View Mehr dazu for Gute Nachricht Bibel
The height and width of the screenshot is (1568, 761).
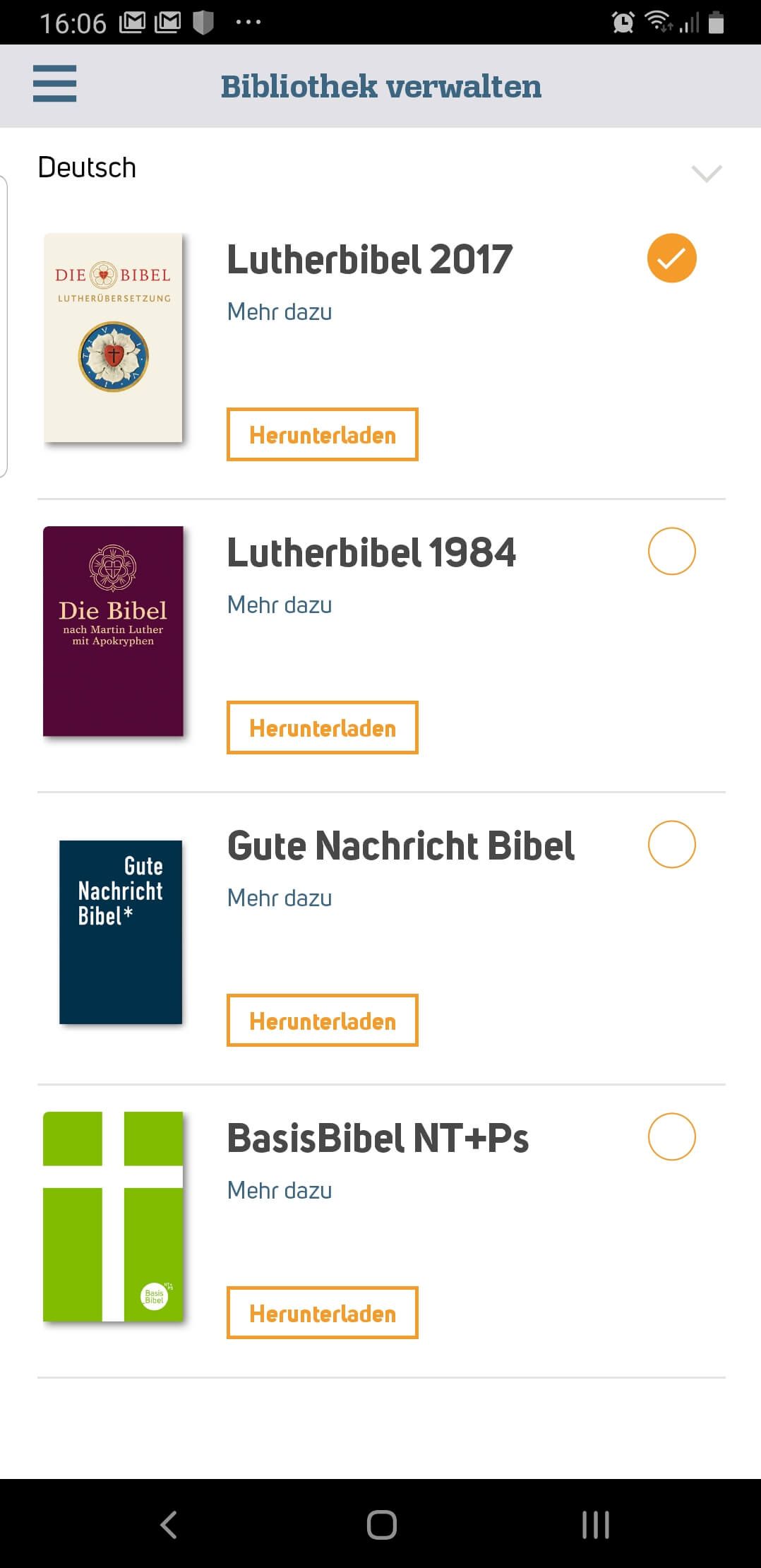pyautogui.click(x=280, y=898)
